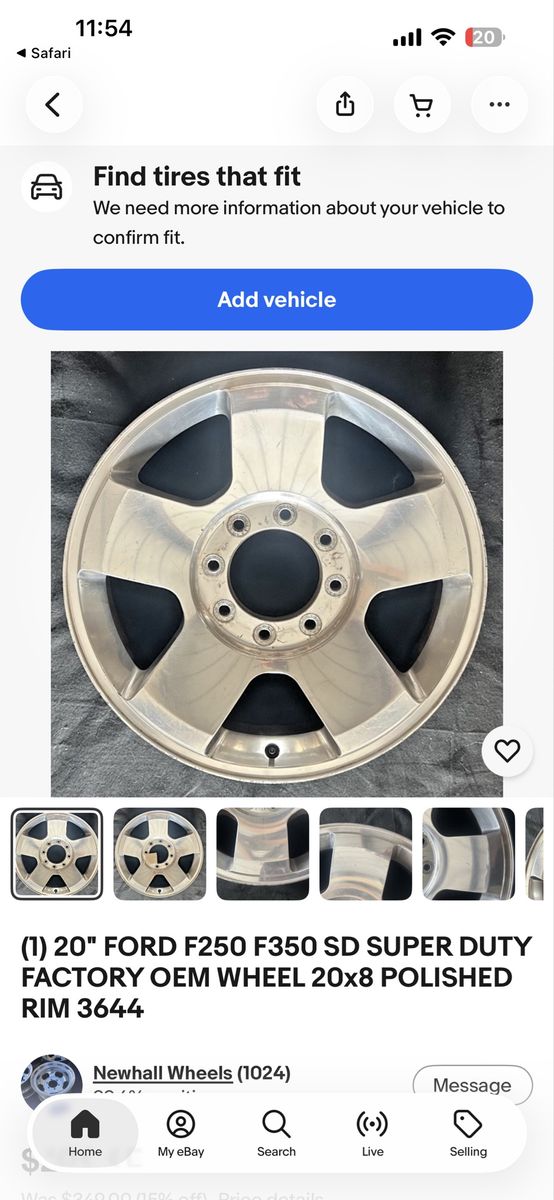Message the seller
Screen dimensions: 554x1200
pyautogui.click(x=472, y=1085)
